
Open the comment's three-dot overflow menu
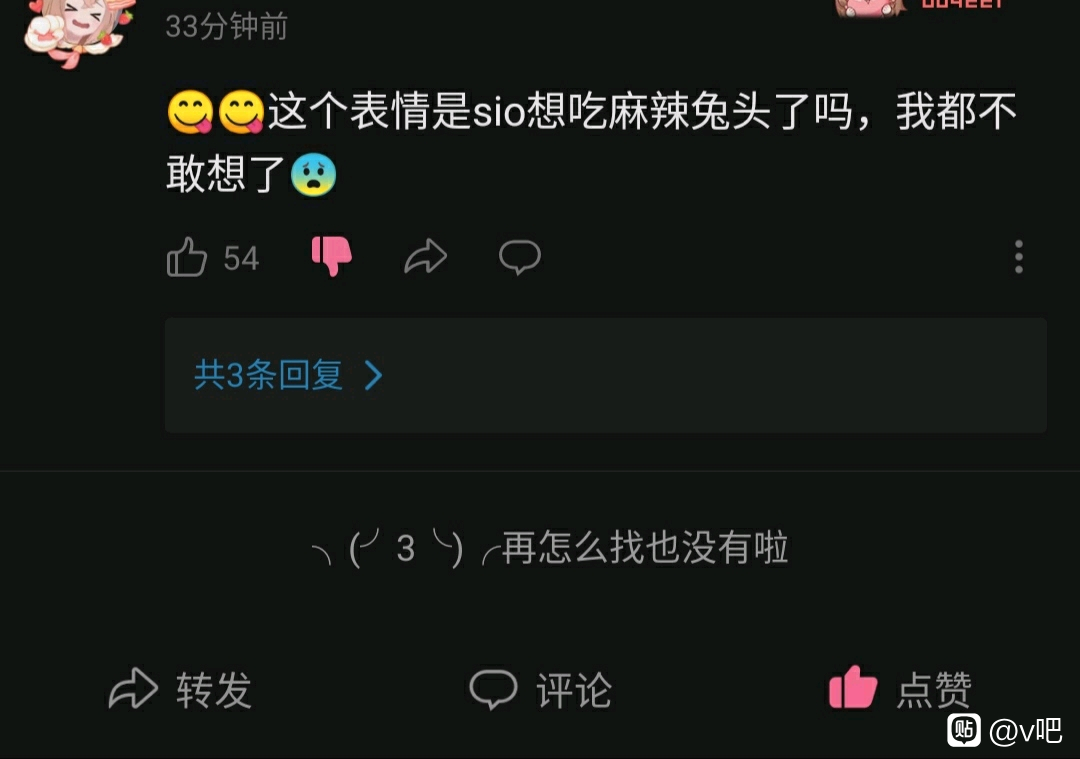[1018, 257]
